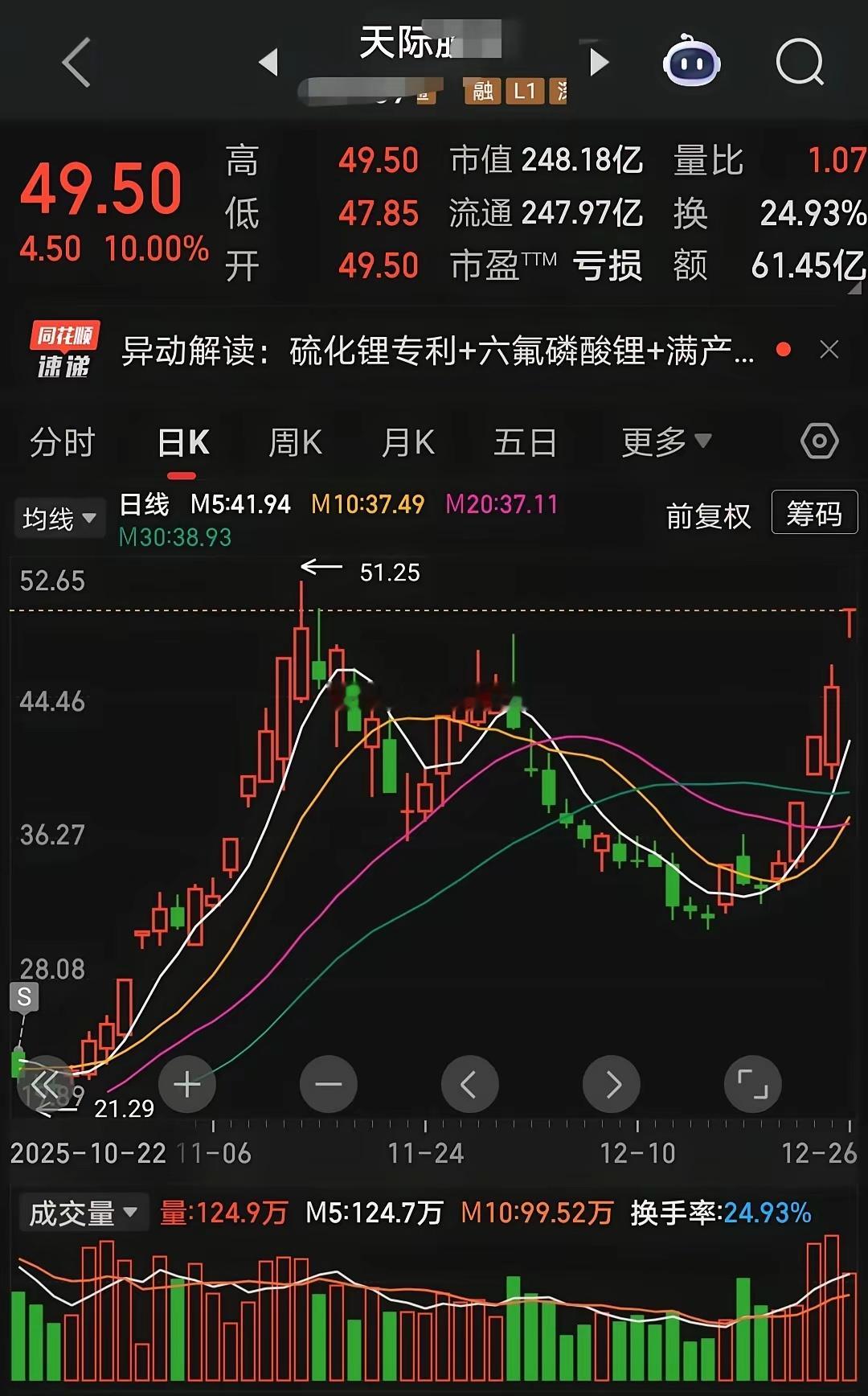Image resolution: width=868 pixels, height=1396 pixels.
Task: Open the 均线 indicator dropdown
Action: (59, 519)
